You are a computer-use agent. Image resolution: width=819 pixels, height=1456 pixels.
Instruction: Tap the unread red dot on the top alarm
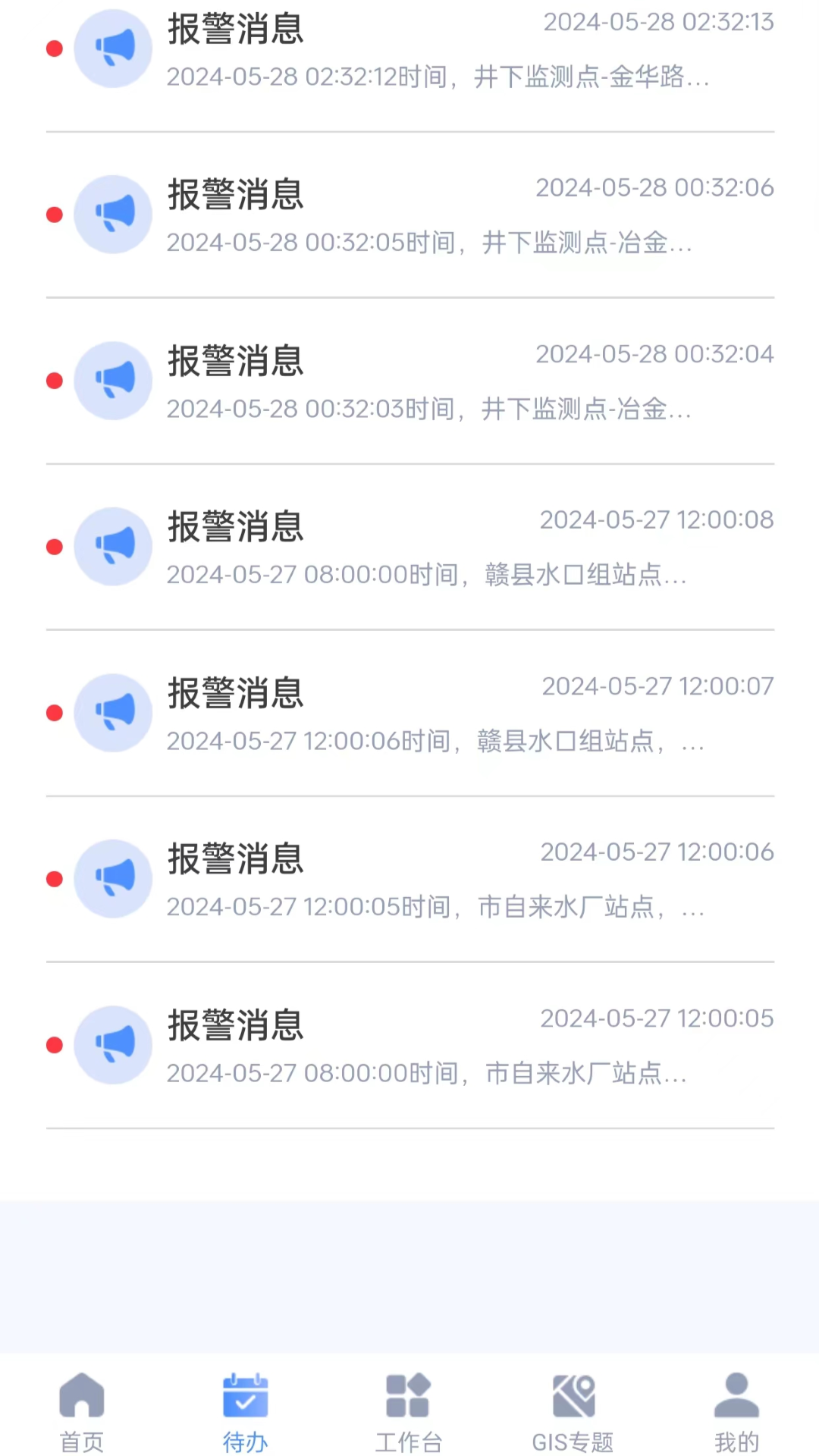(x=54, y=48)
